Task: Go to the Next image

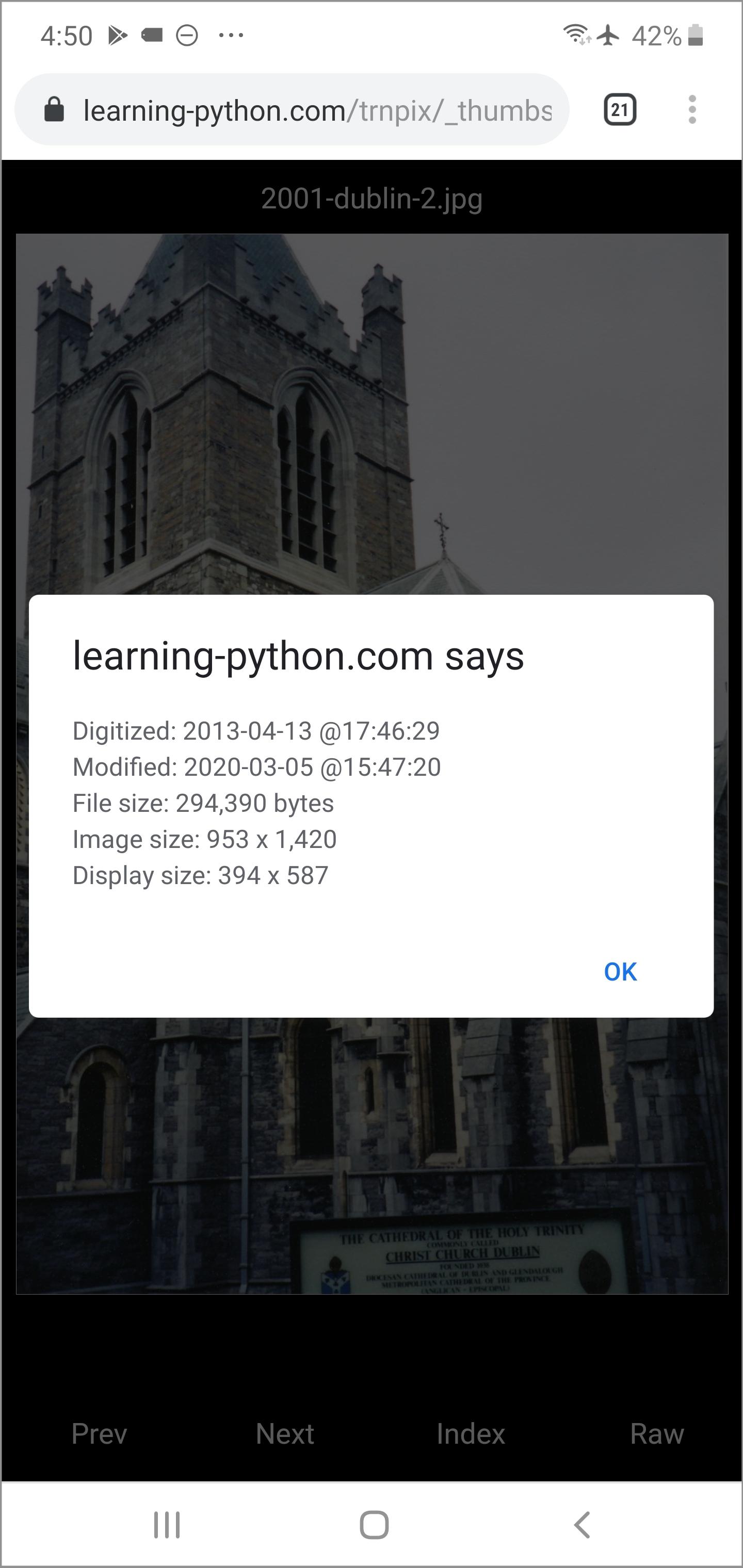Action: [x=285, y=1433]
